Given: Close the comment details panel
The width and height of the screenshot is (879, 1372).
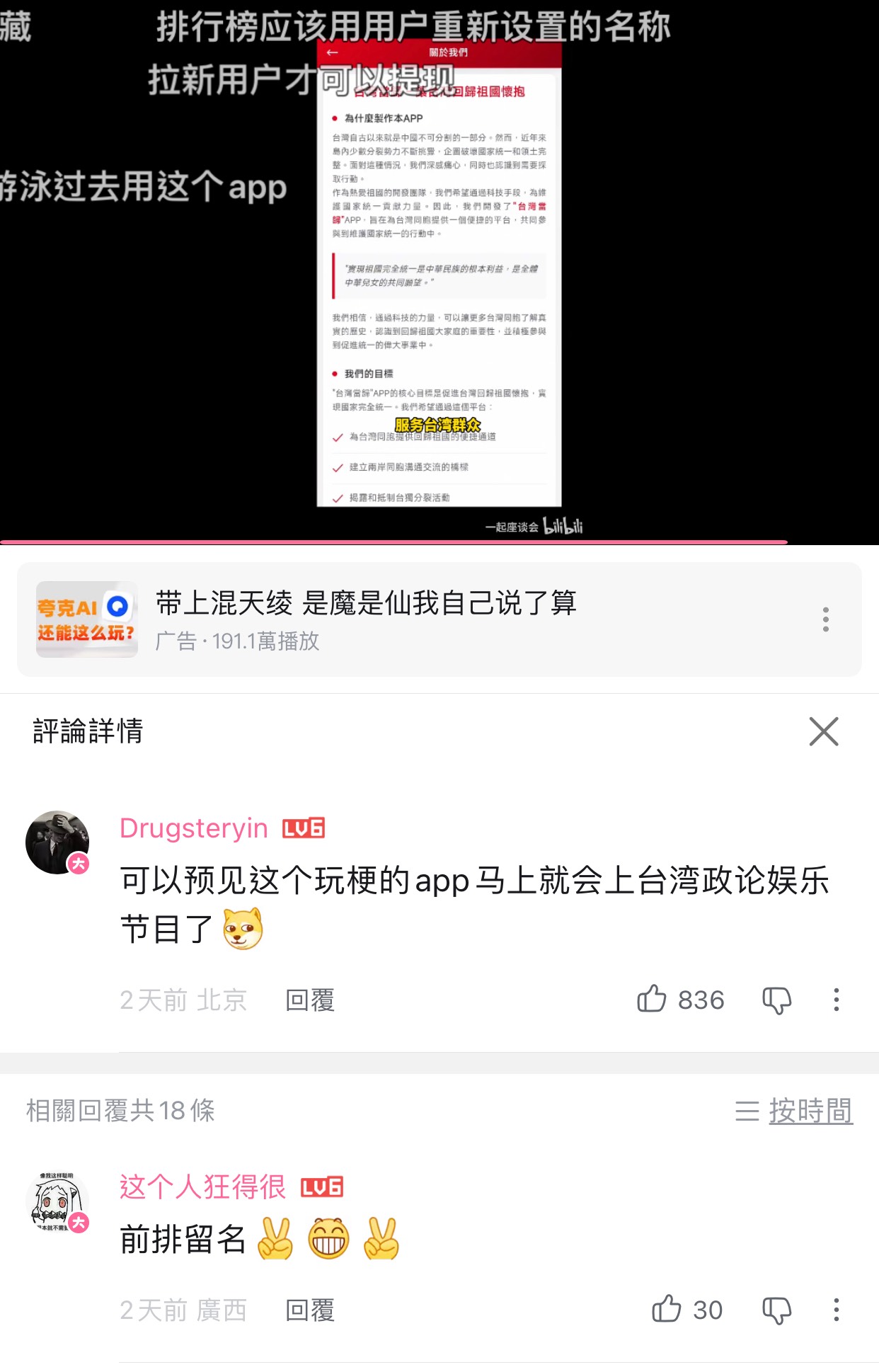Looking at the screenshot, I should [823, 731].
